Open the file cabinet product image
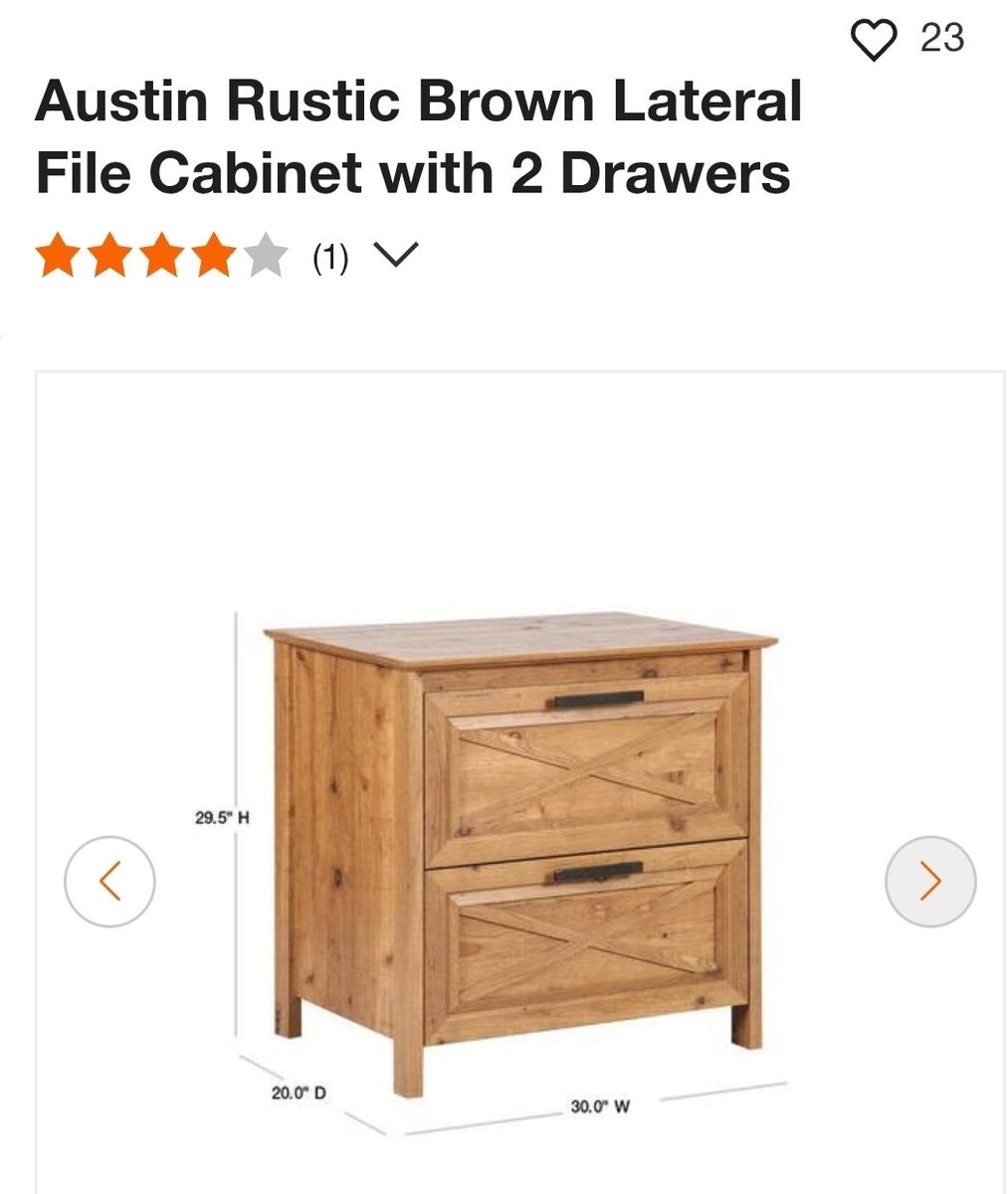Image resolution: width=1008 pixels, height=1194 pixels. pyautogui.click(x=519, y=856)
